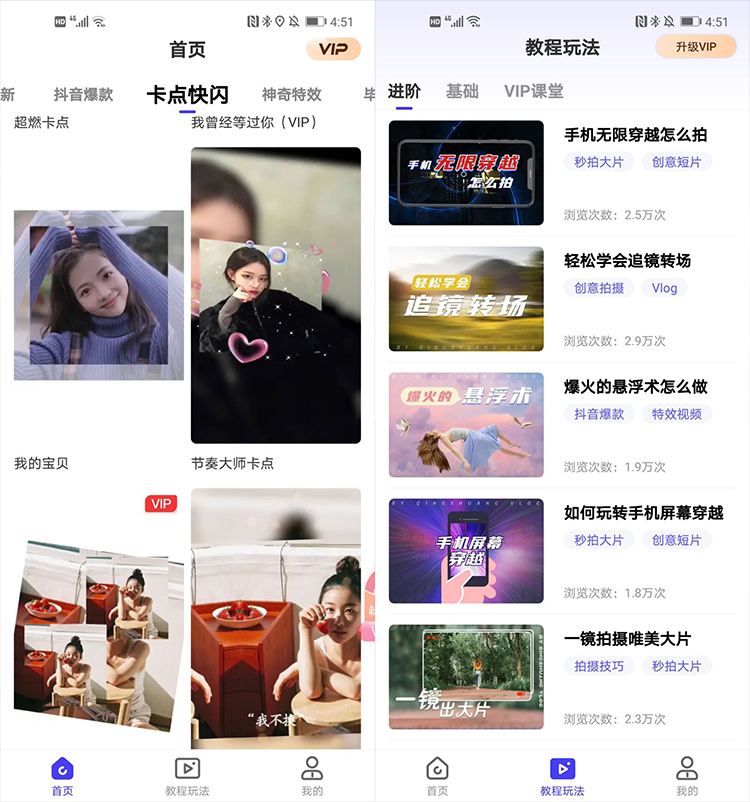Select the 卡点快闪 tab
The image size is (750, 802).
(187, 95)
